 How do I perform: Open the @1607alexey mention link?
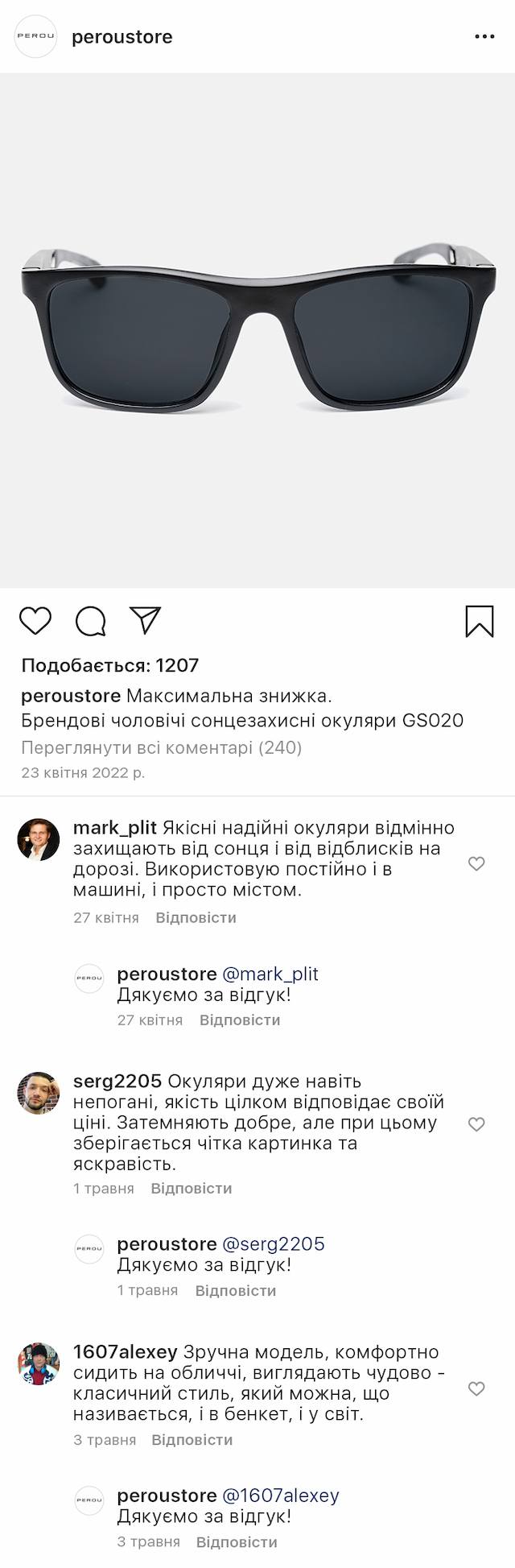point(281,1495)
